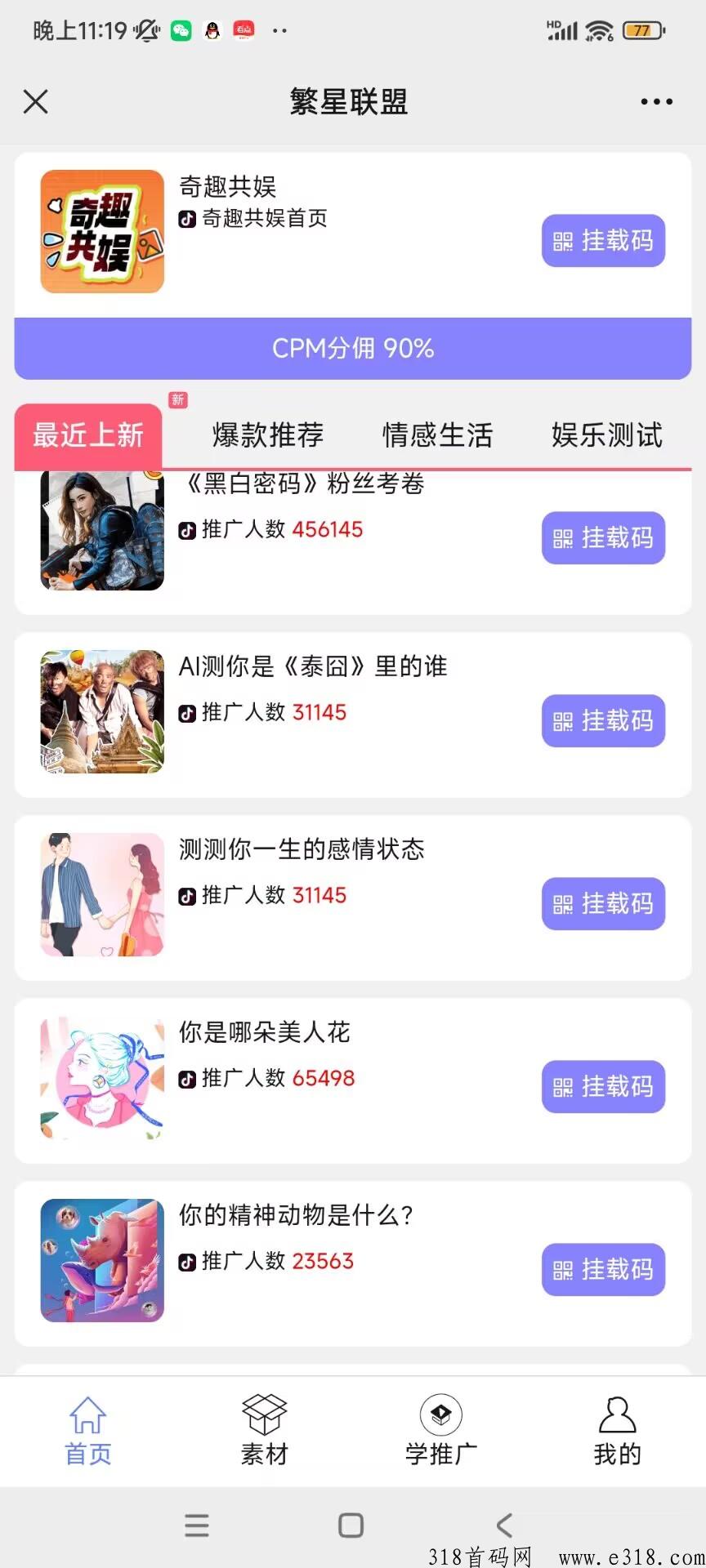Image resolution: width=706 pixels, height=1568 pixels.
Task: Open the 素材 bottom tab
Action: 265,1432
